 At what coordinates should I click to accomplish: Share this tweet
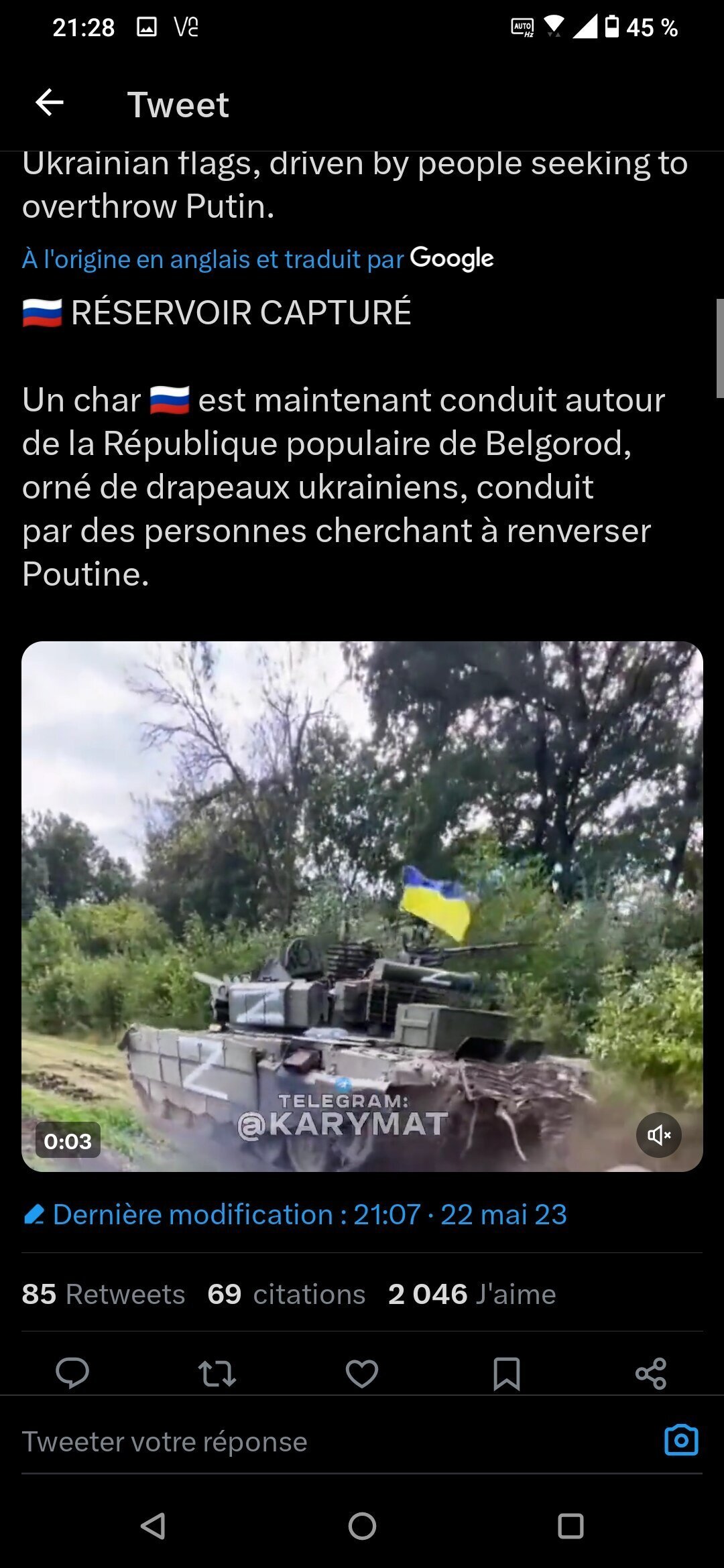coord(651,1373)
